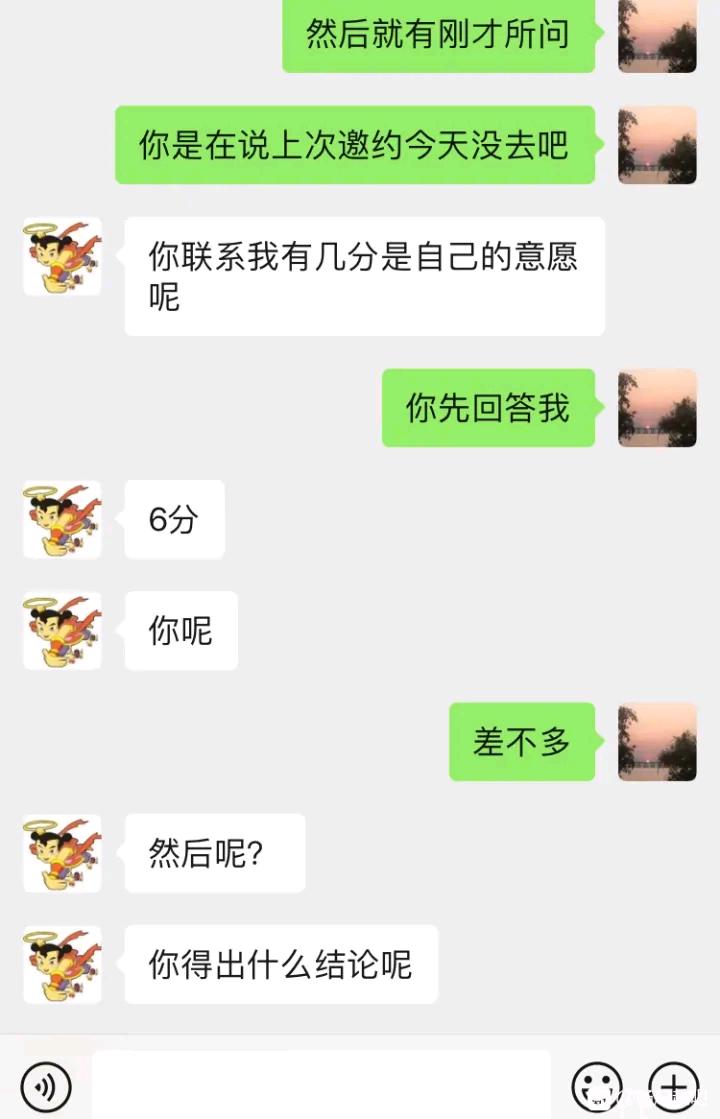
Task: Open sender's avatar next to "你先回答我"
Action: point(657,408)
